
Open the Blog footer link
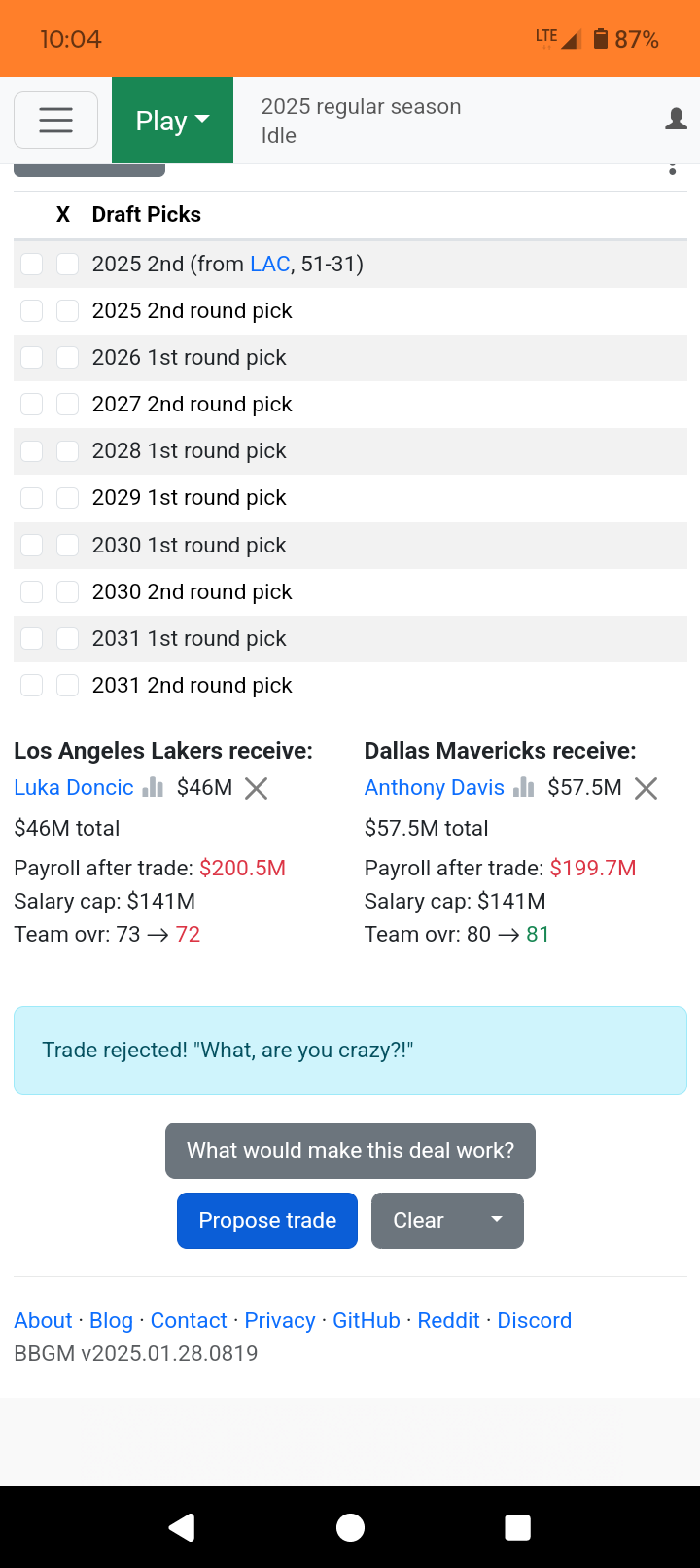click(x=111, y=1321)
